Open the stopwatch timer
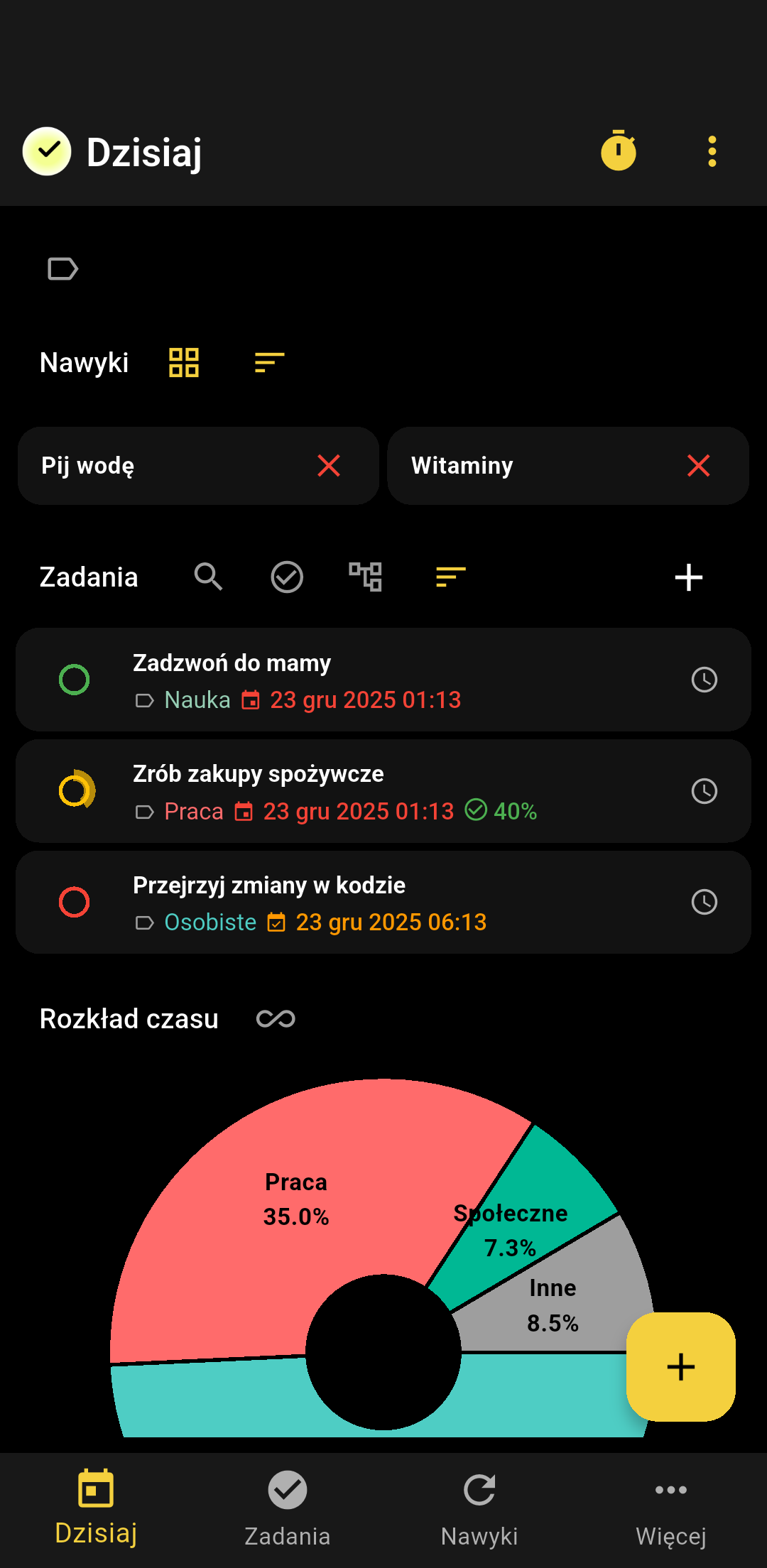 point(619,151)
